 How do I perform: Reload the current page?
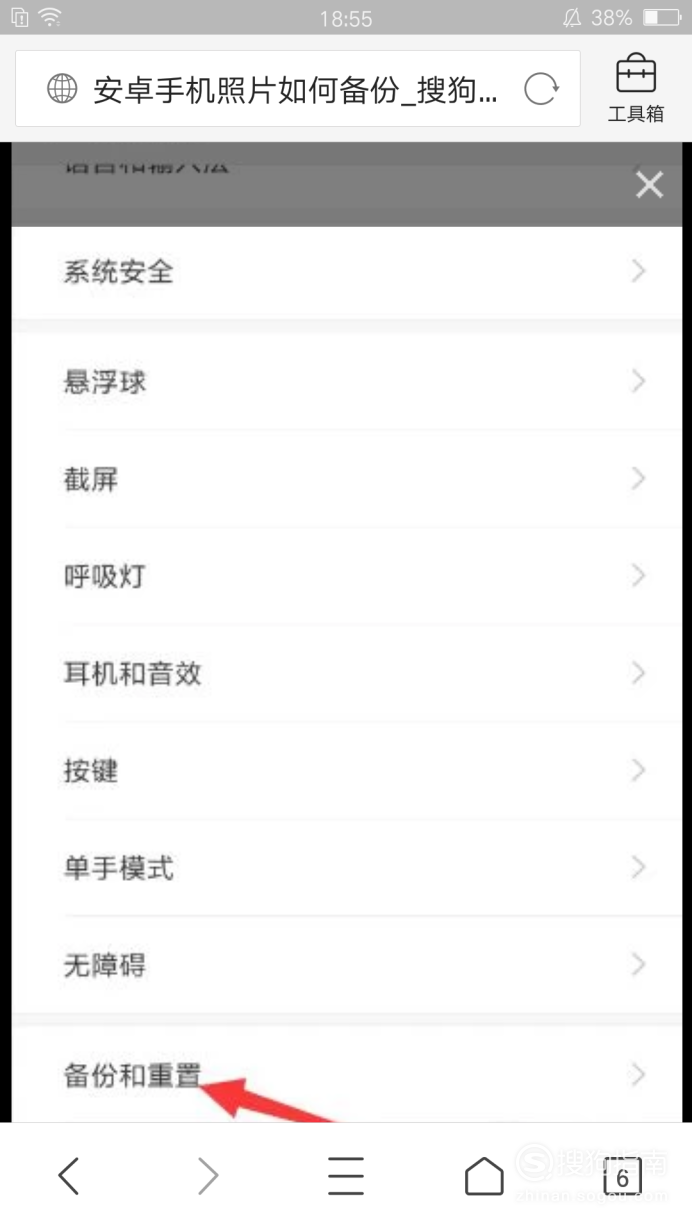tap(541, 90)
